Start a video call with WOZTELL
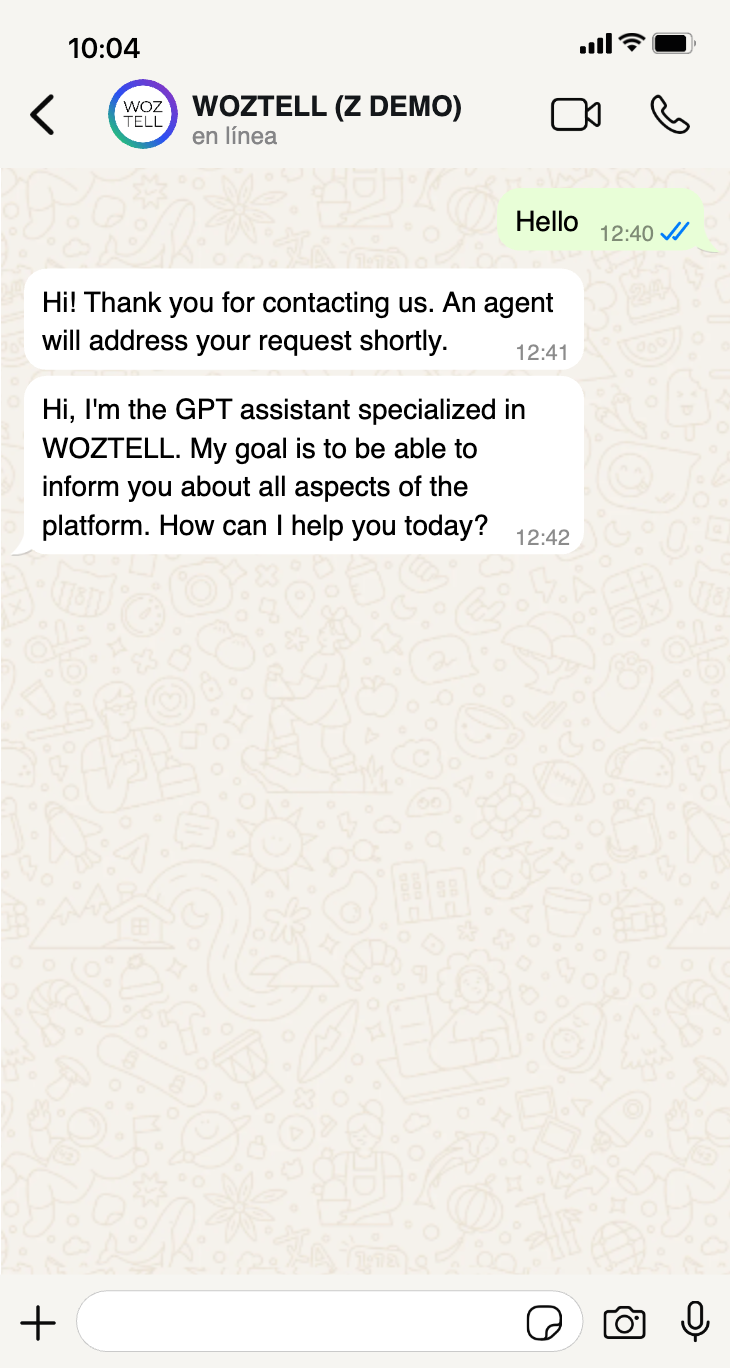 [576, 115]
